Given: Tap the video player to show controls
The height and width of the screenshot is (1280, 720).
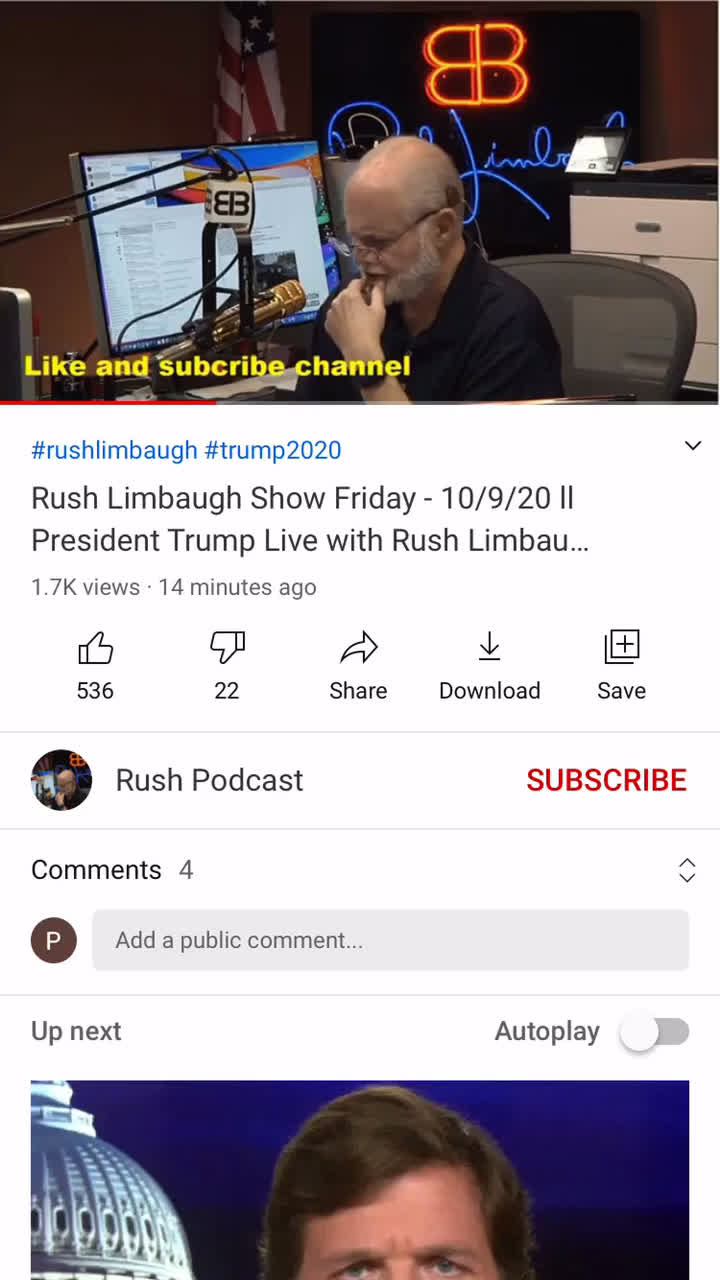Looking at the screenshot, I should click(360, 200).
